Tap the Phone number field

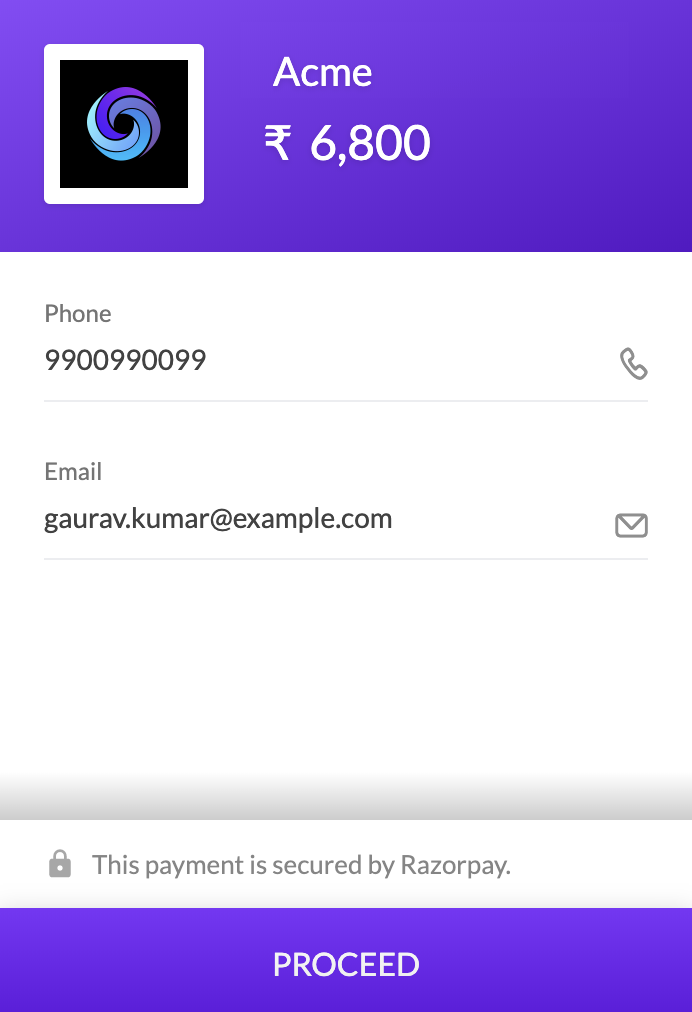(x=320, y=361)
